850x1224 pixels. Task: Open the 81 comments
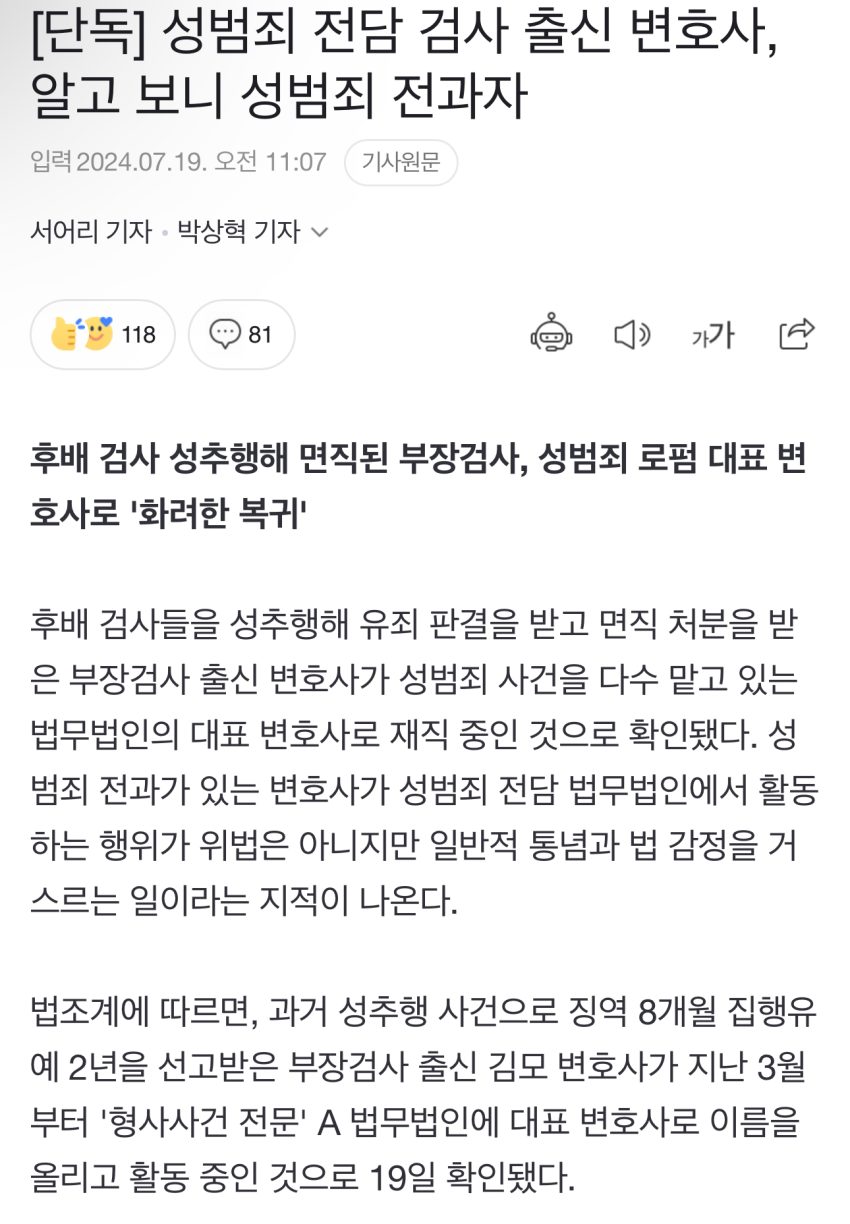[241, 334]
